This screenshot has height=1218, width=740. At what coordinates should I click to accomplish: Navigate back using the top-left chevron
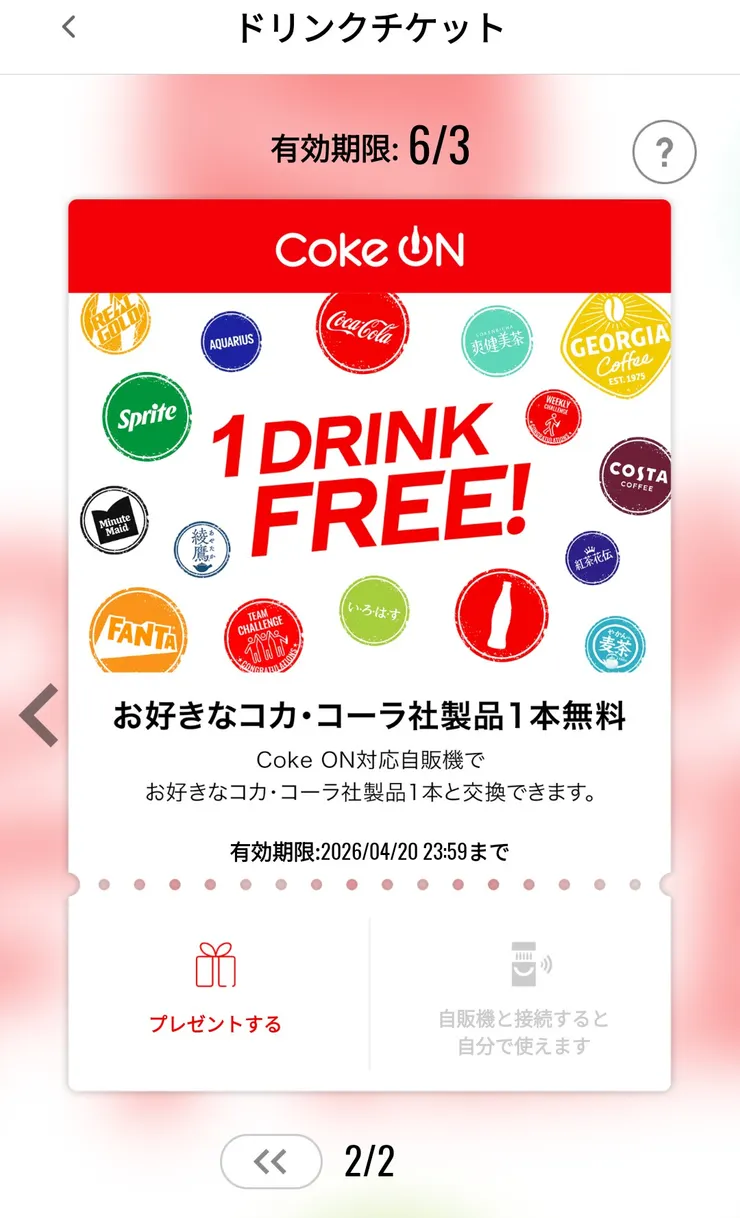(x=68, y=27)
